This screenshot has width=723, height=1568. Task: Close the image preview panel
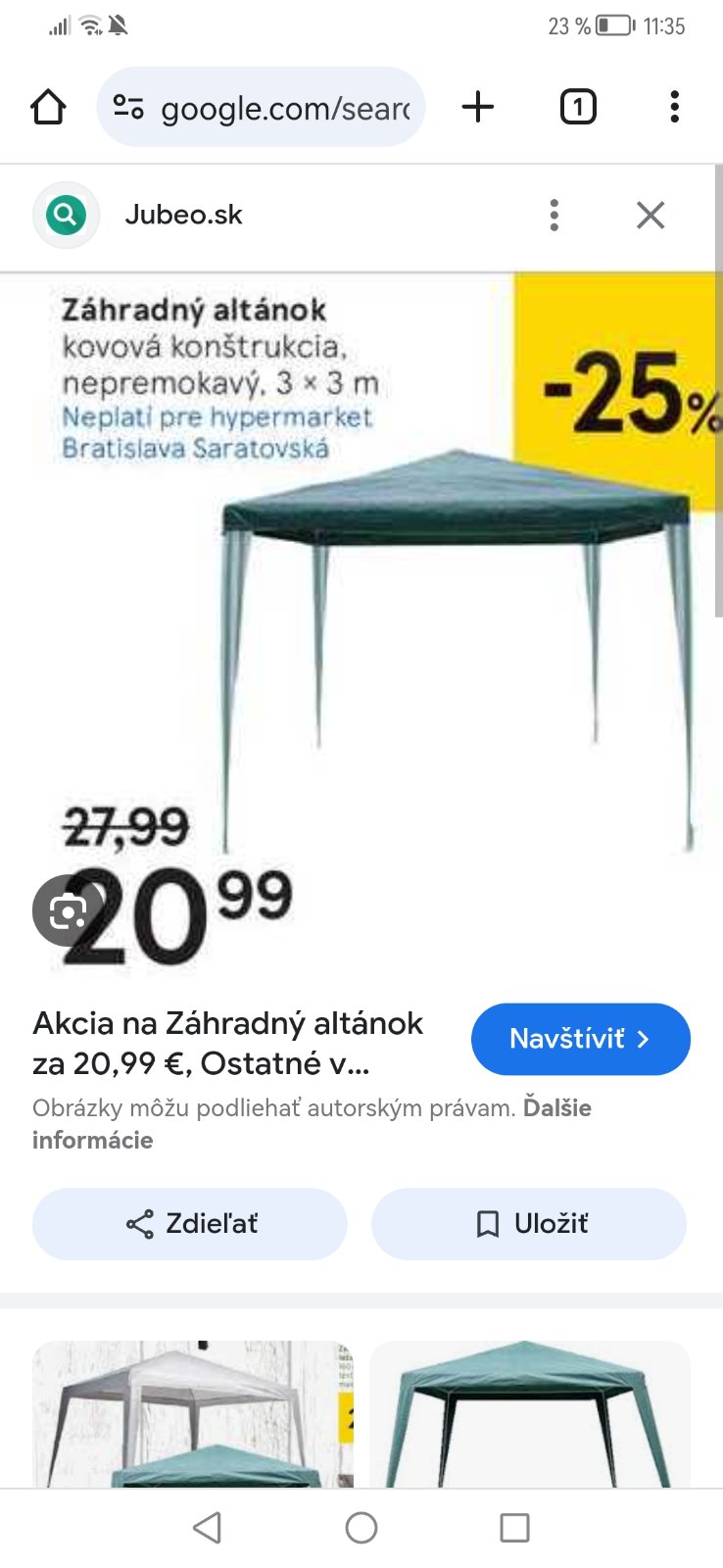coord(651,215)
